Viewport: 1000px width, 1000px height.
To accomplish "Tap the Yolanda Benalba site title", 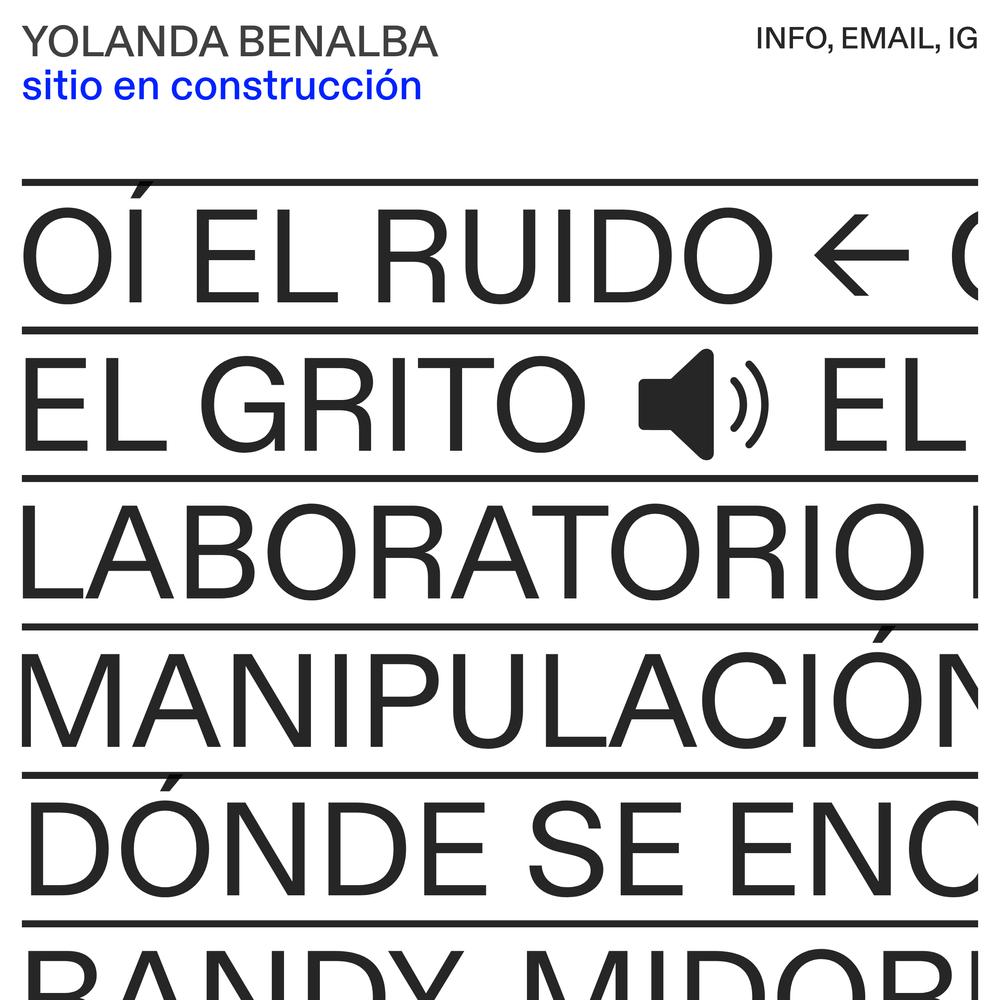I will click(229, 42).
